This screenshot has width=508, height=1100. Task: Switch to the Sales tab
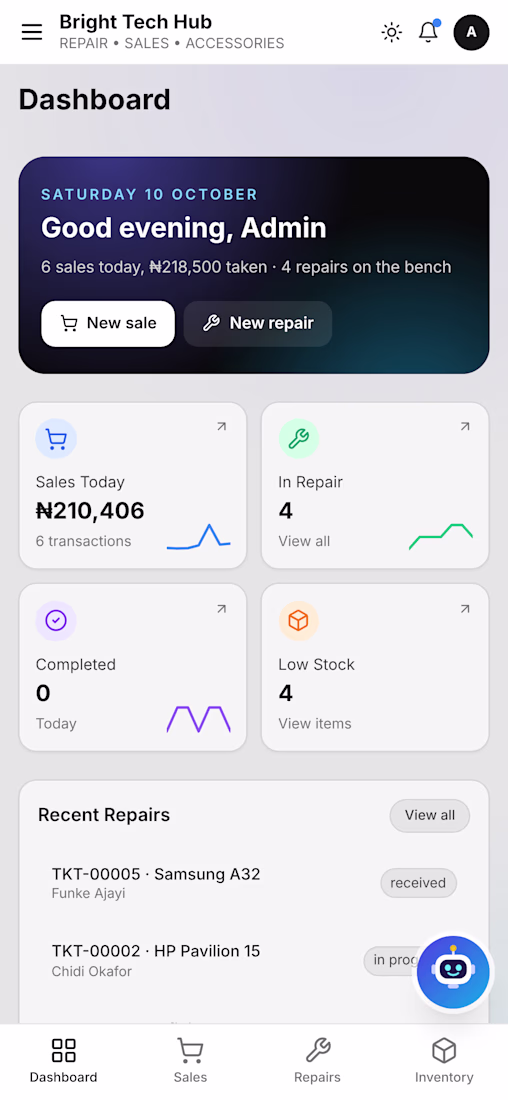pos(191,1061)
